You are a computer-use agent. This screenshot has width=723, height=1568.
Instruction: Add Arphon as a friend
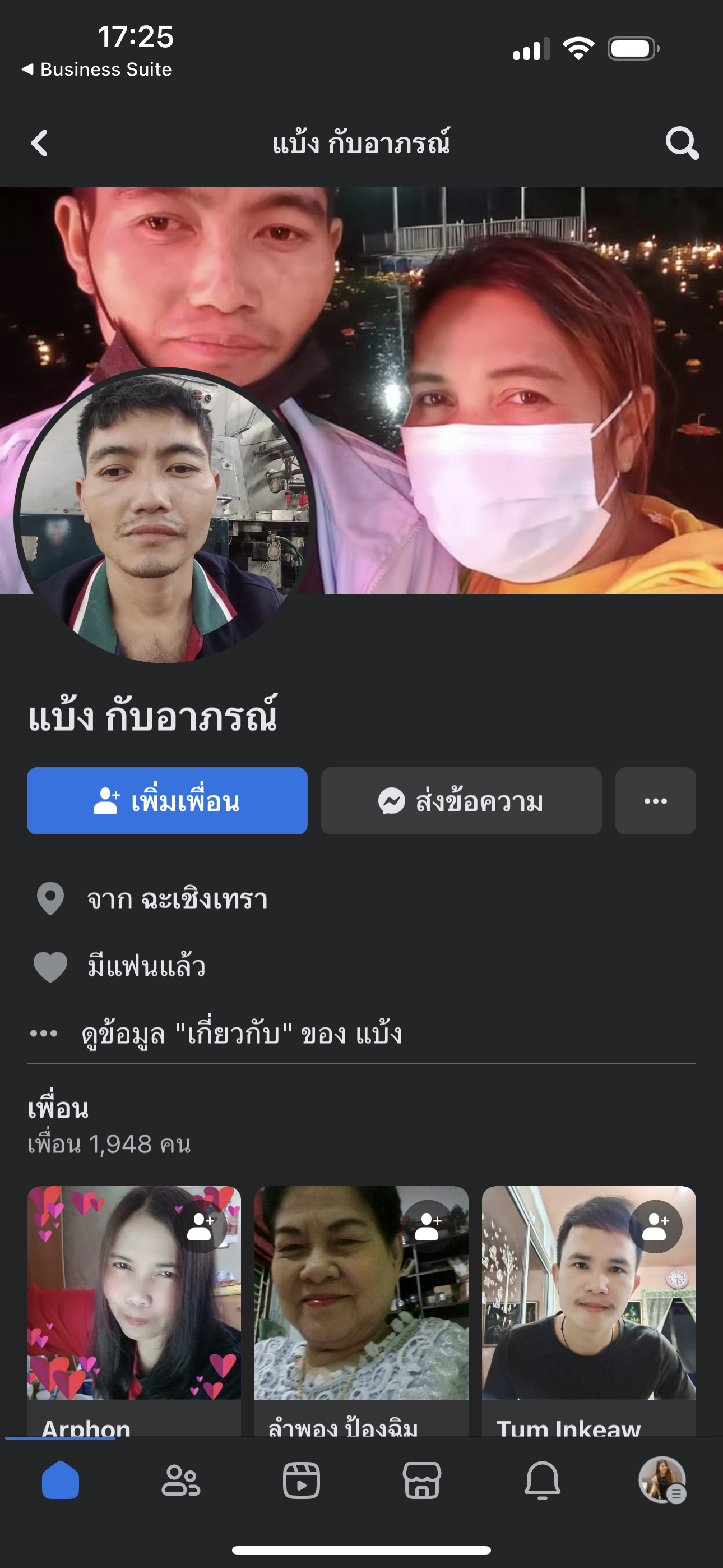(201, 1226)
